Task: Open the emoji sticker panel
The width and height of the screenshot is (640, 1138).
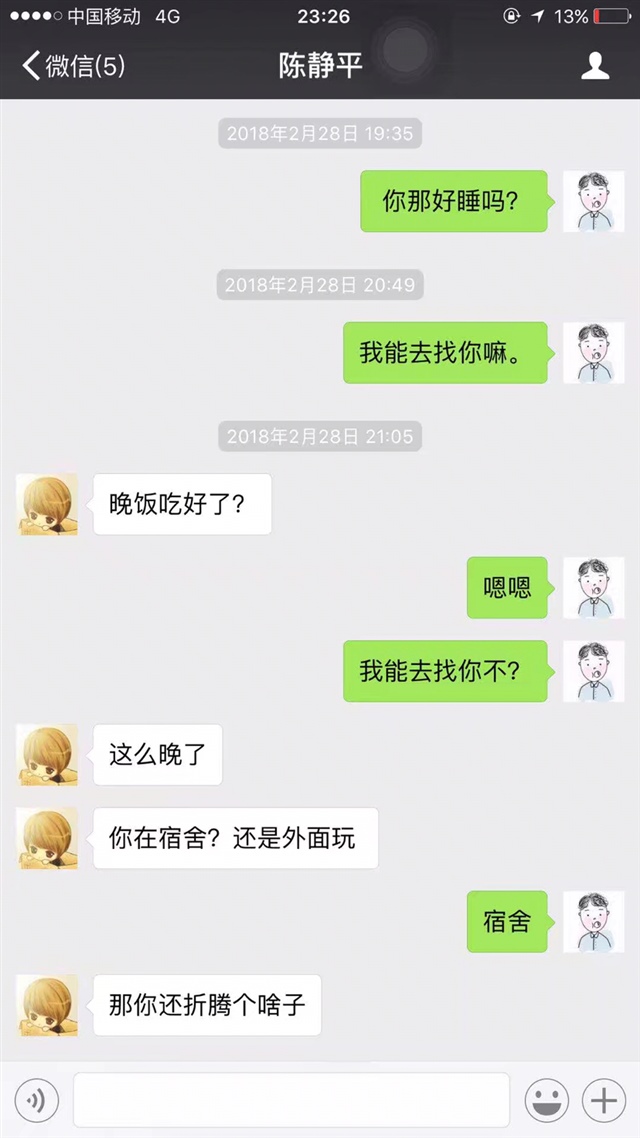Action: point(547,1101)
